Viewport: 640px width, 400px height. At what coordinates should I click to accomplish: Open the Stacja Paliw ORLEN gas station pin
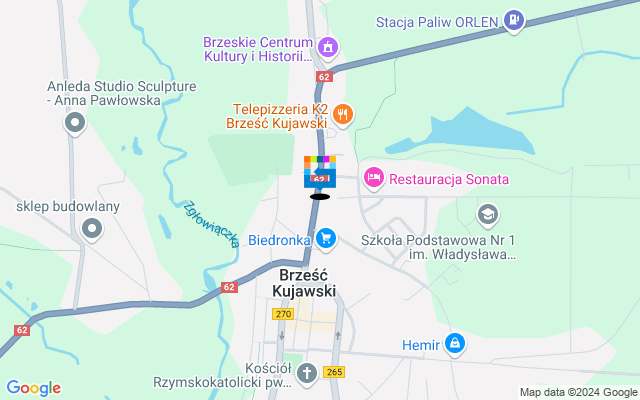(x=513, y=19)
